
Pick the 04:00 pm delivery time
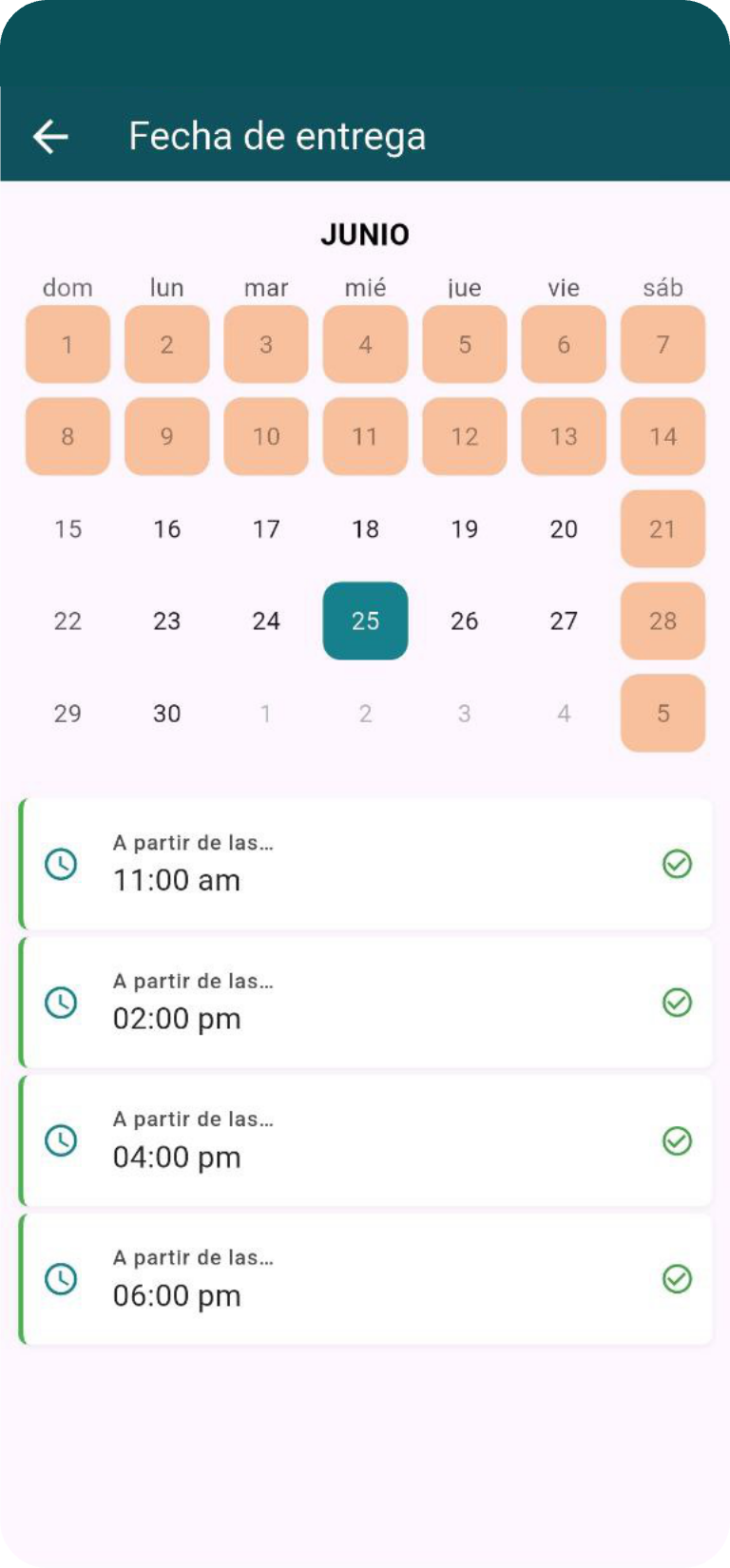[365, 1140]
